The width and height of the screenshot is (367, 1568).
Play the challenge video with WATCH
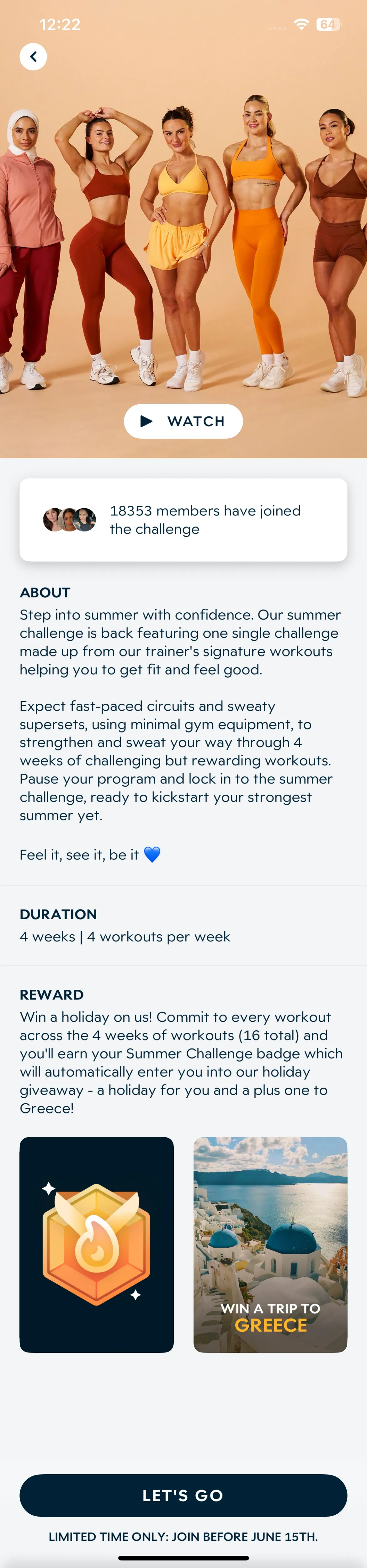pyautogui.click(x=183, y=421)
